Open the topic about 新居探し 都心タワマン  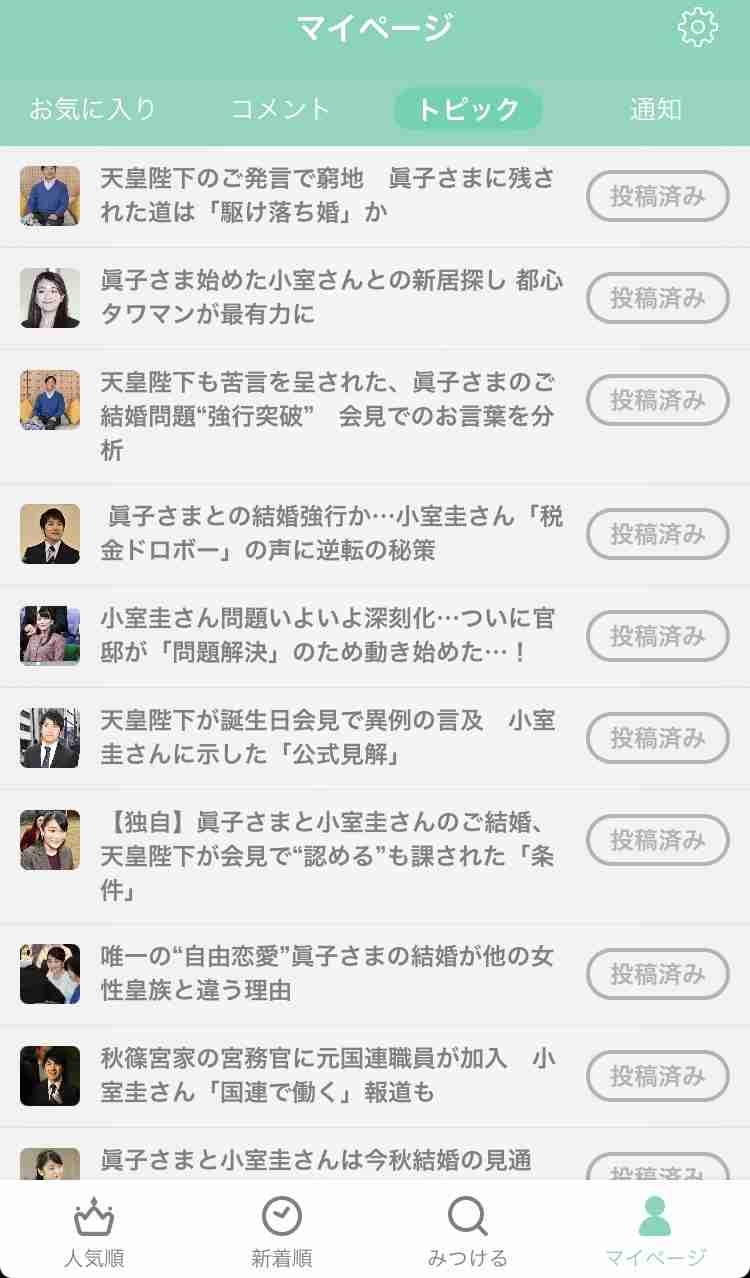pos(330,298)
